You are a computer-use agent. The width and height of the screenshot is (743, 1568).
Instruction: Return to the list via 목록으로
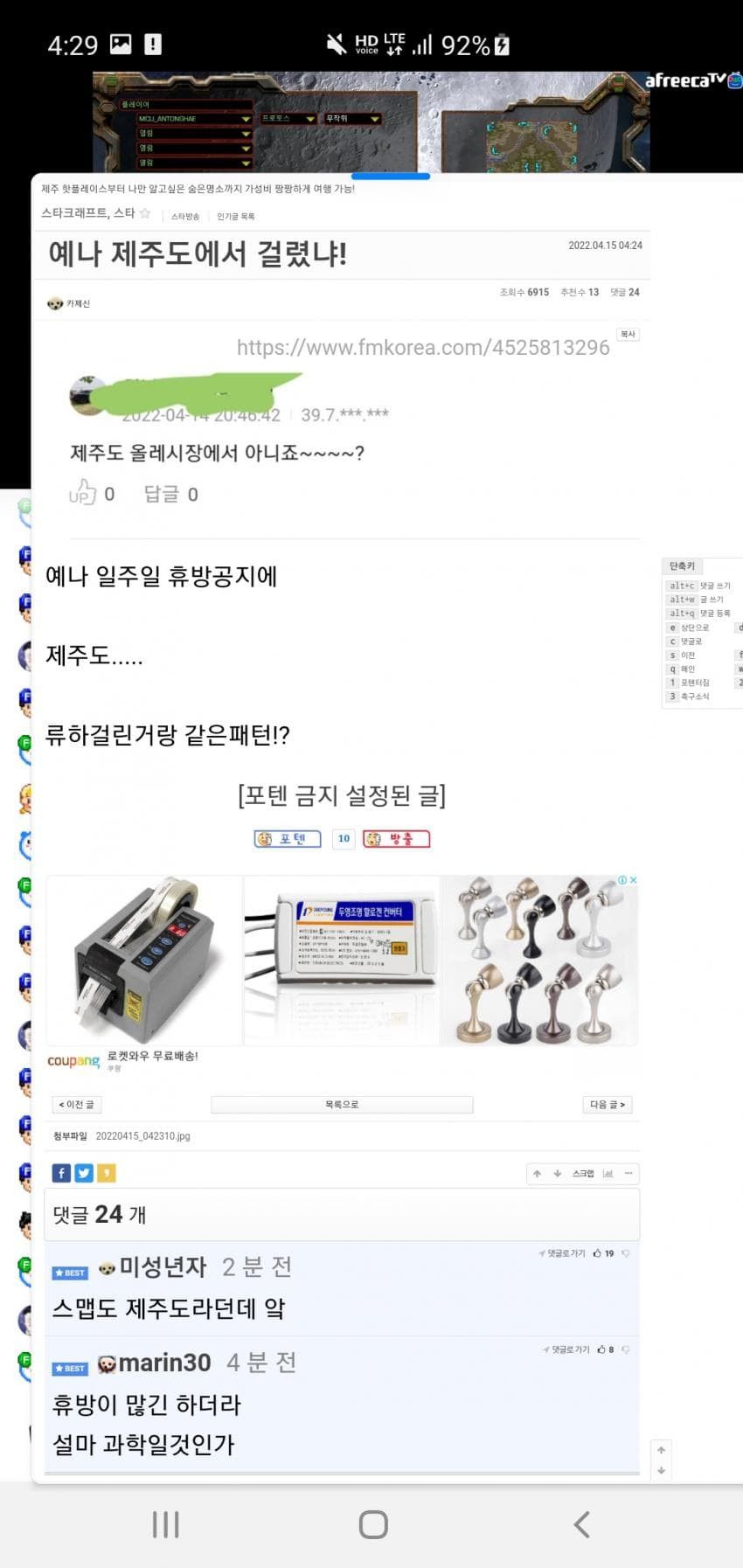(x=342, y=1105)
